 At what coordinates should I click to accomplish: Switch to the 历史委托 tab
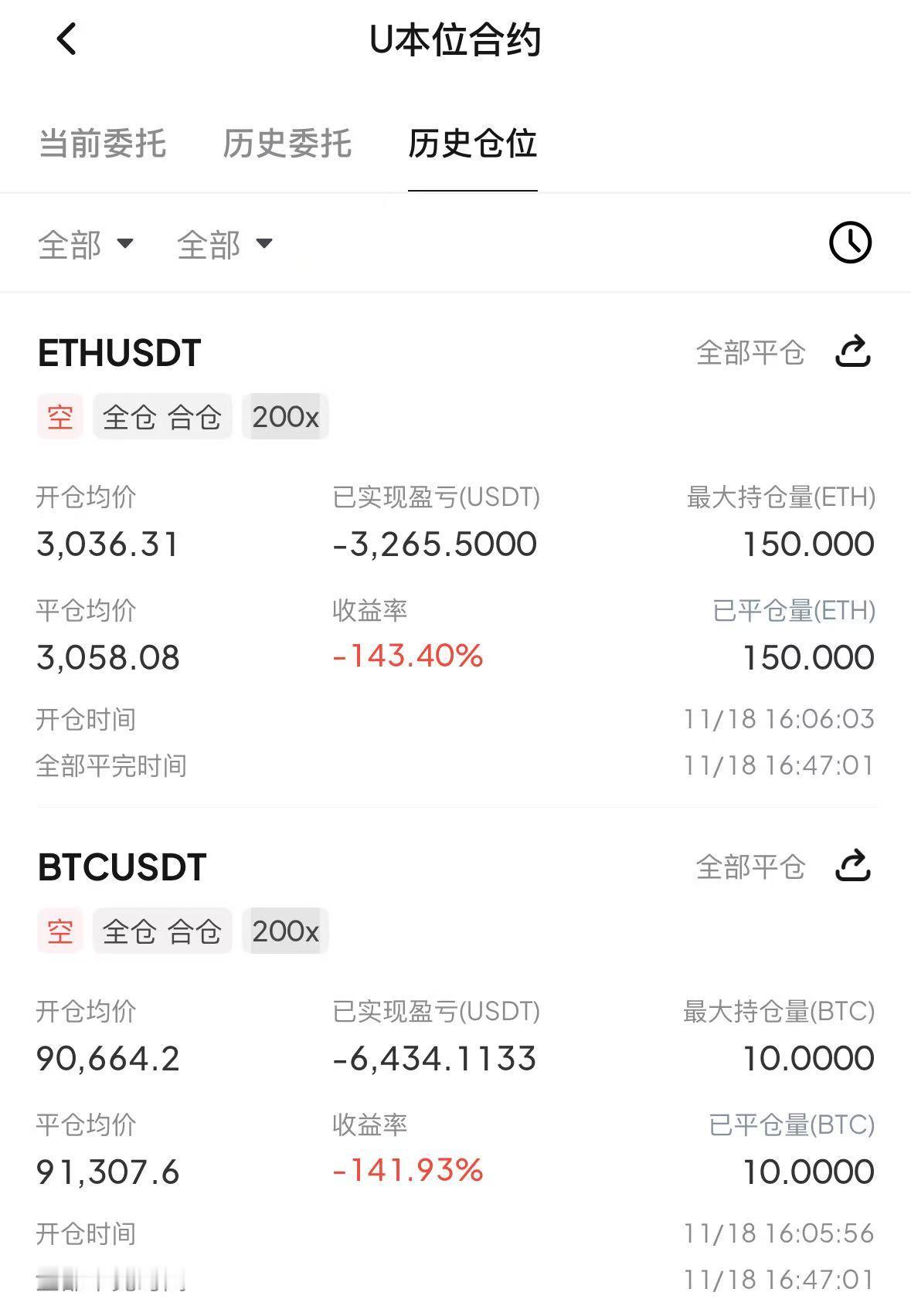point(287,144)
